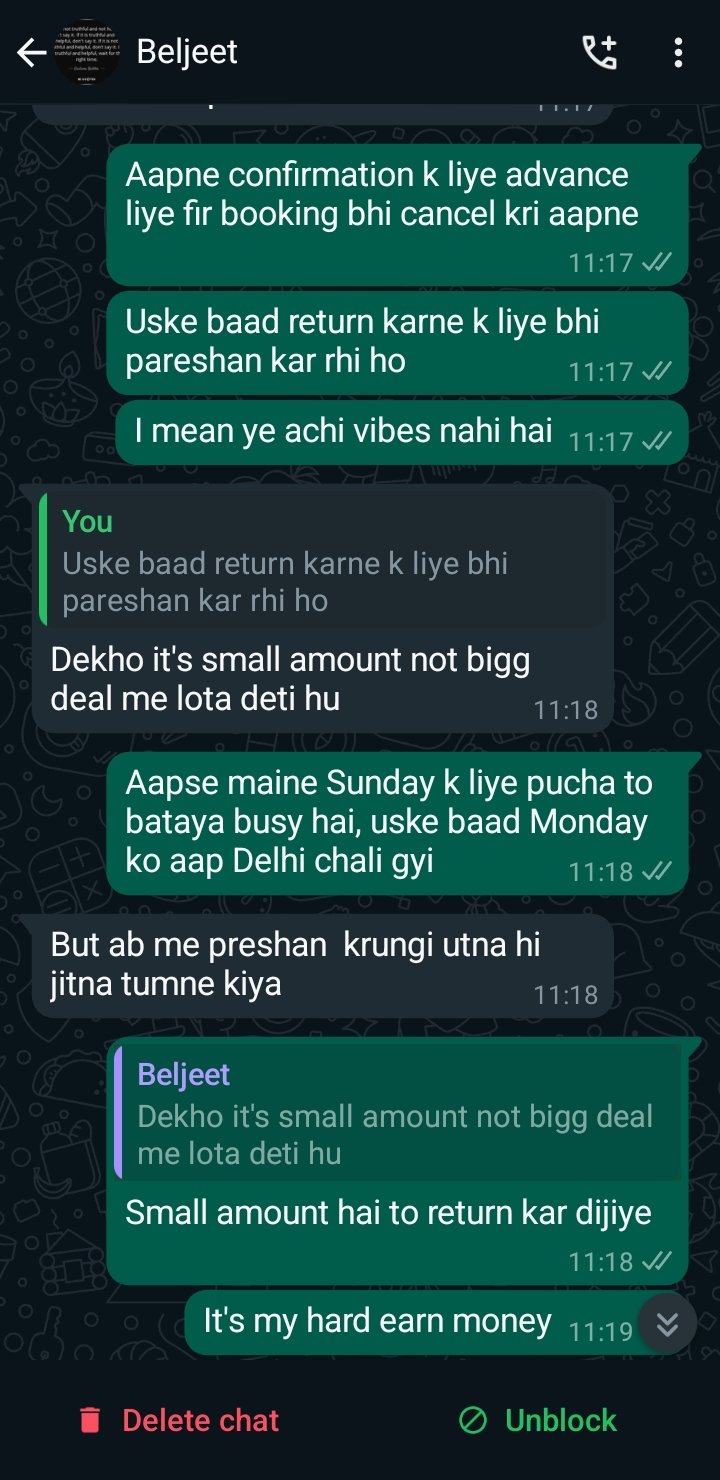The width and height of the screenshot is (720, 1480).
Task: Start a call with Beljeet
Action: pyautogui.click(x=600, y=52)
